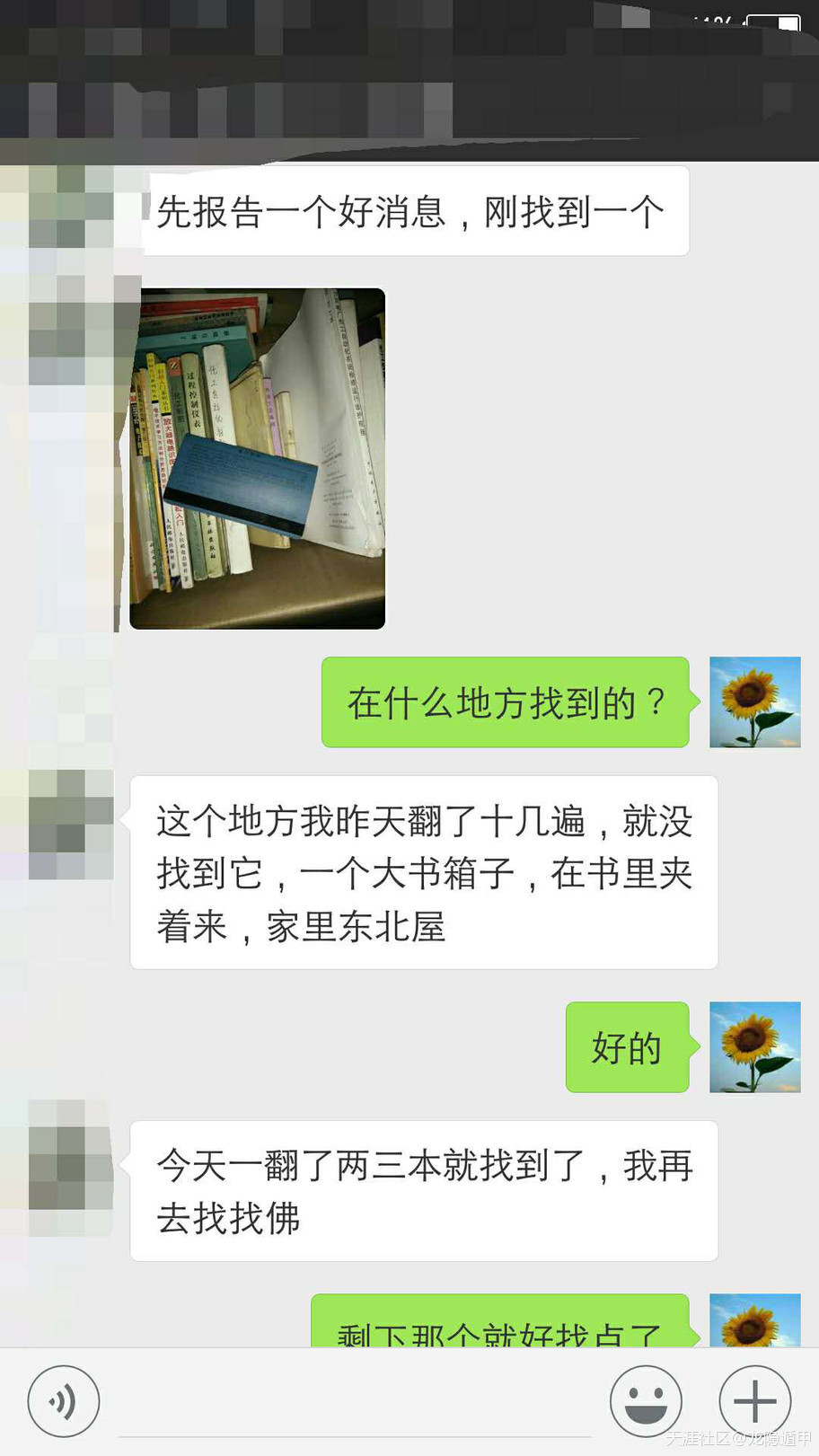Screen dimensions: 819x1456
Task: Tap sunflower avatar beside 在什么地方找到的？
Action: 754,702
